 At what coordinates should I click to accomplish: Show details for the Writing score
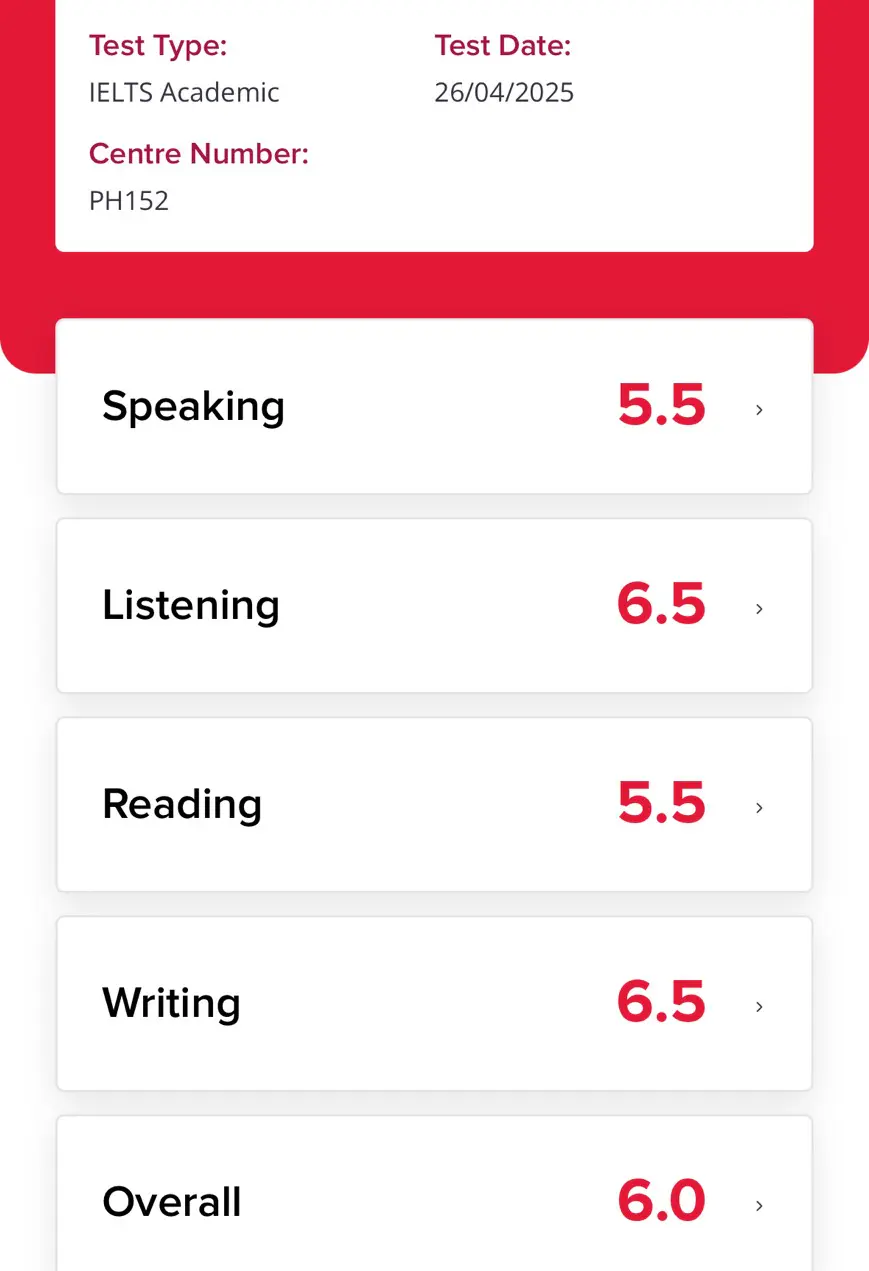coord(434,1004)
